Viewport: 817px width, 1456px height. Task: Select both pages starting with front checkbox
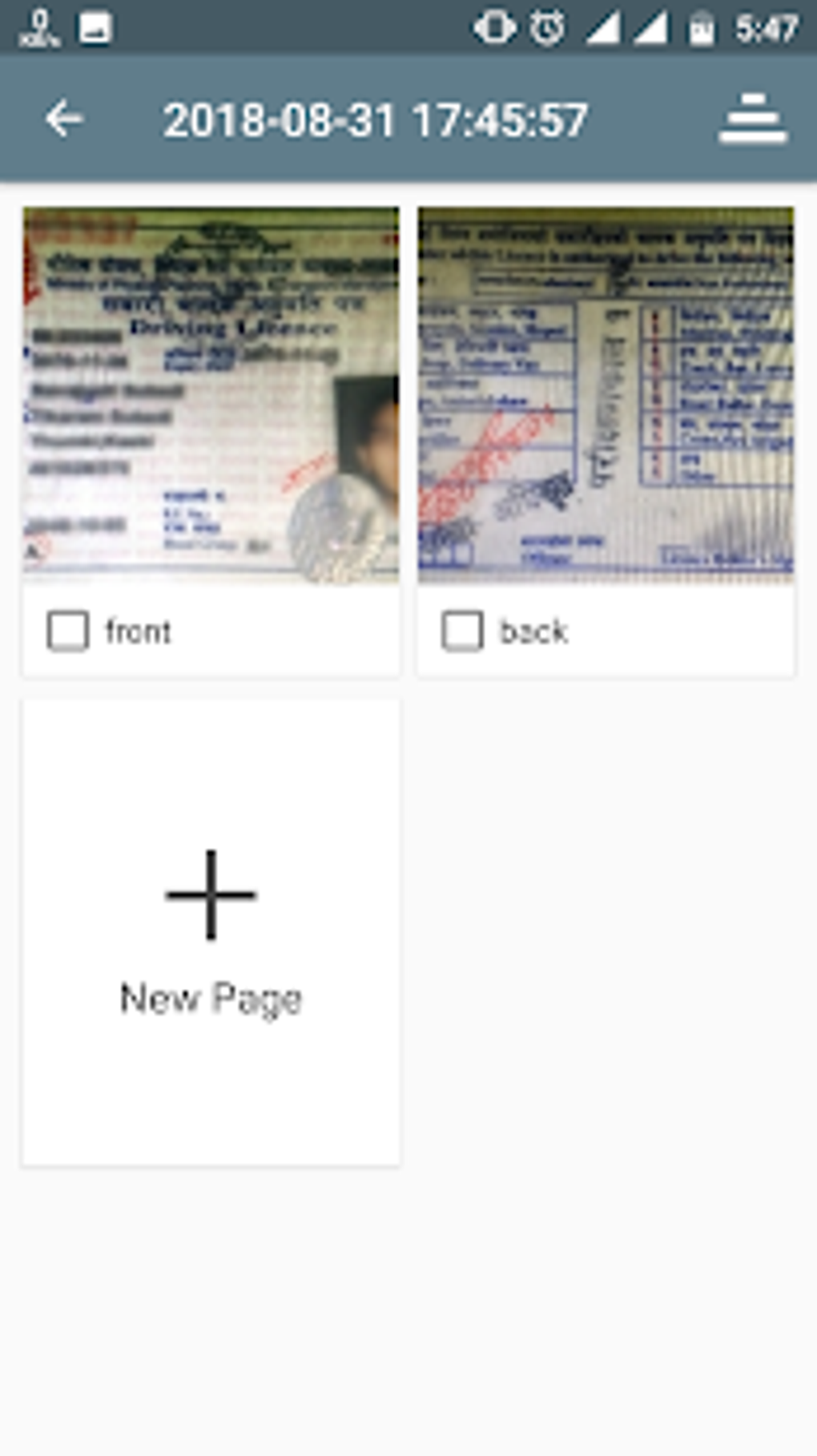tap(69, 630)
